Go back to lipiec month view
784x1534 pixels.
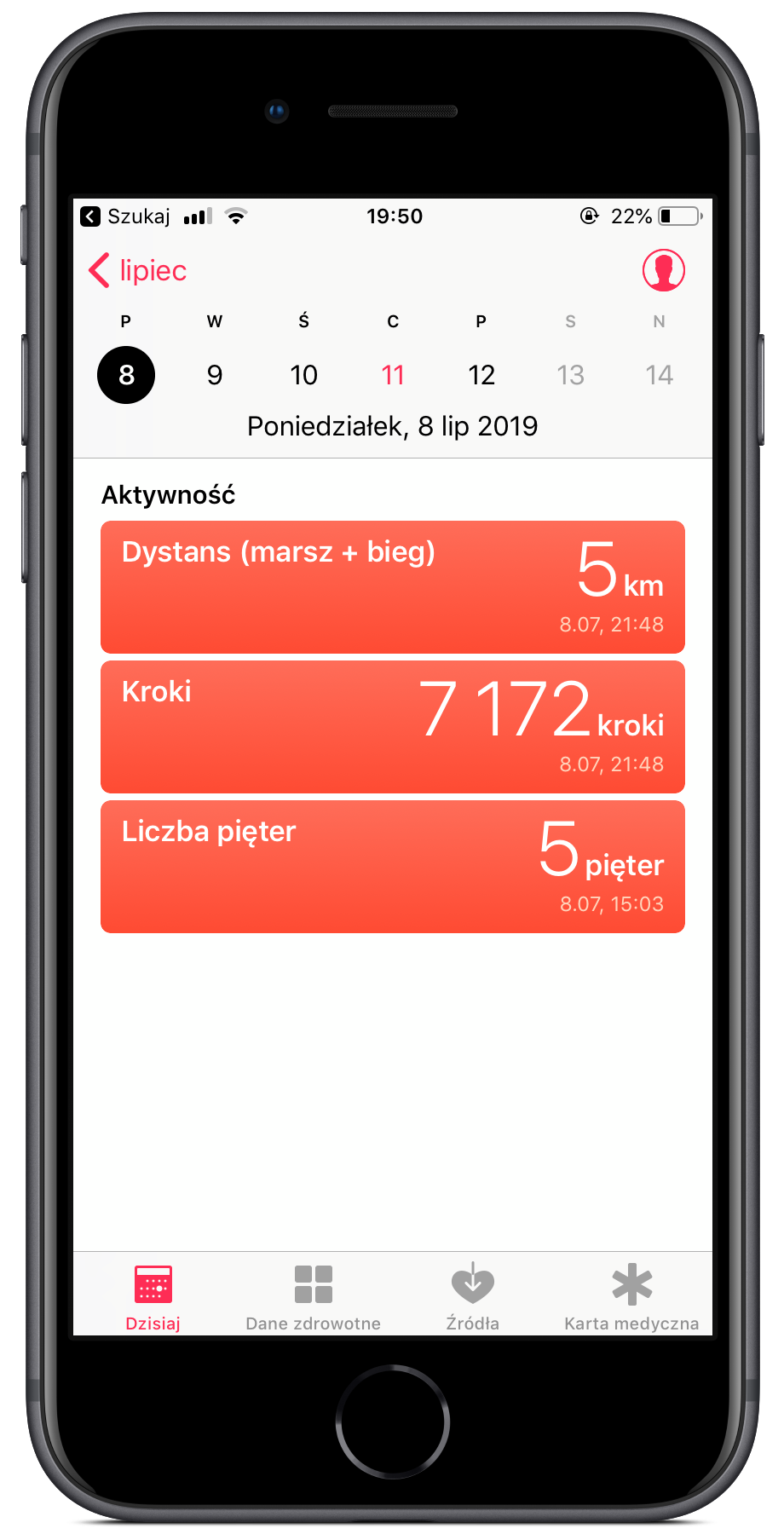(138, 271)
